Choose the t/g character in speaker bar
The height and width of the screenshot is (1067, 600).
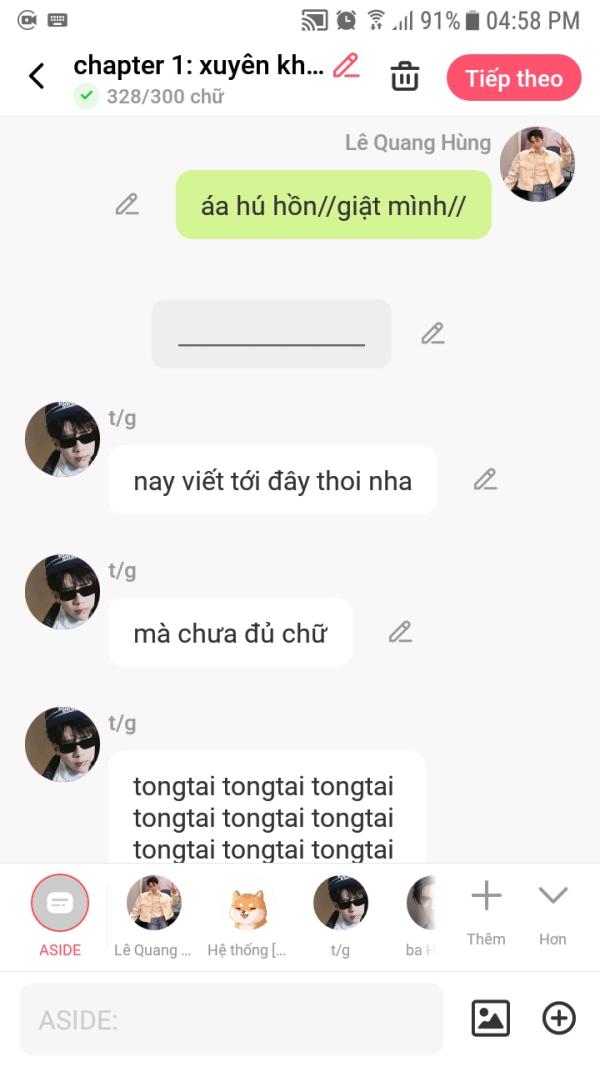pyautogui.click(x=340, y=912)
